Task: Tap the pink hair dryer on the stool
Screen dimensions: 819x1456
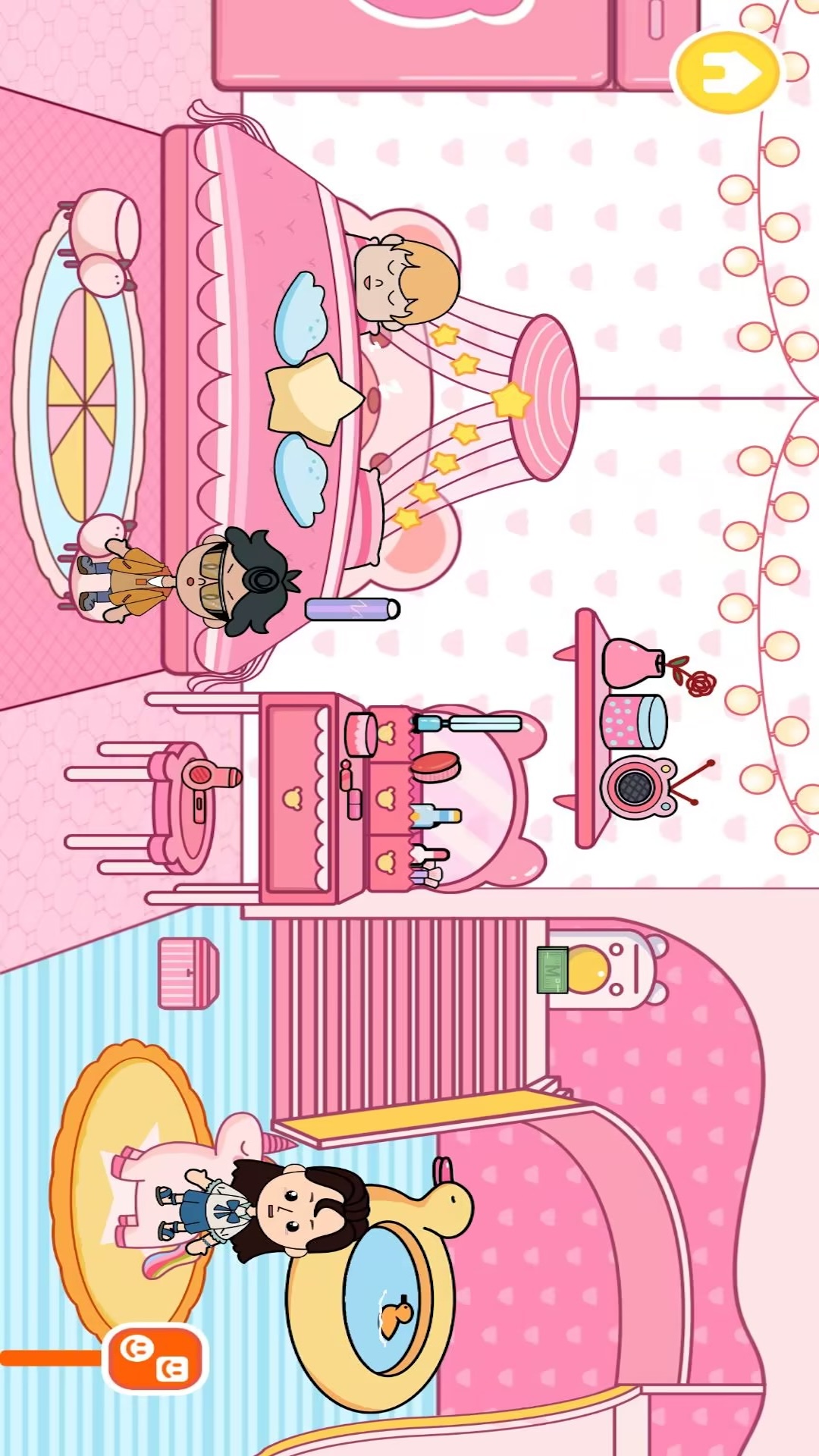Action: 208,786
